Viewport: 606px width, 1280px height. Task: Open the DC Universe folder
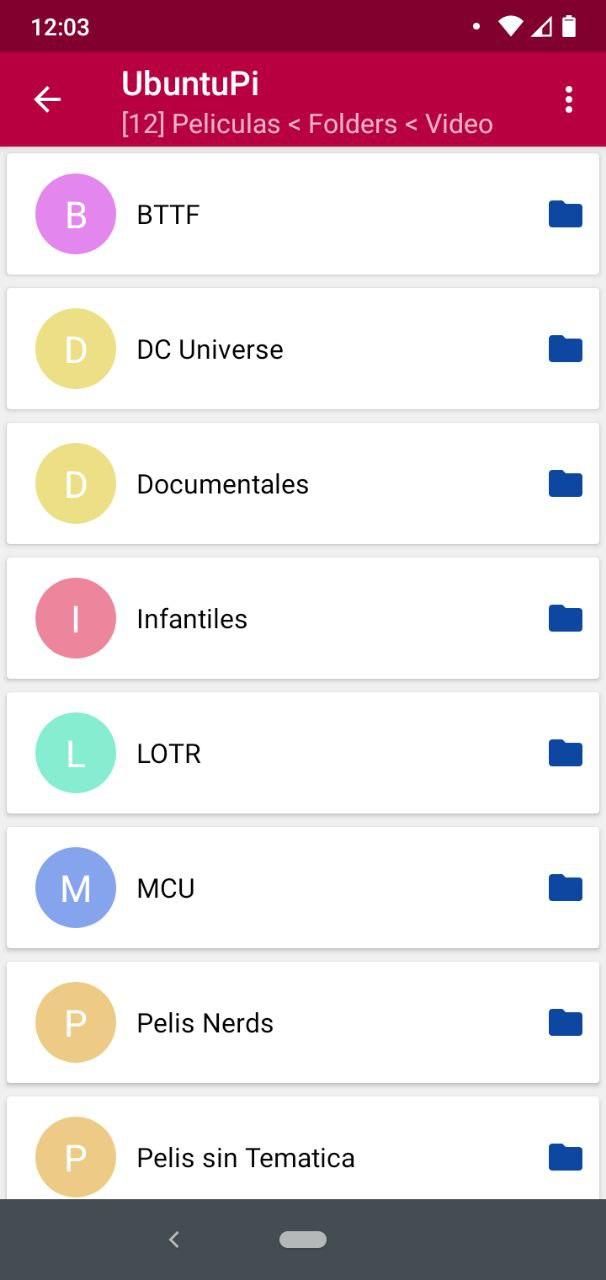303,349
